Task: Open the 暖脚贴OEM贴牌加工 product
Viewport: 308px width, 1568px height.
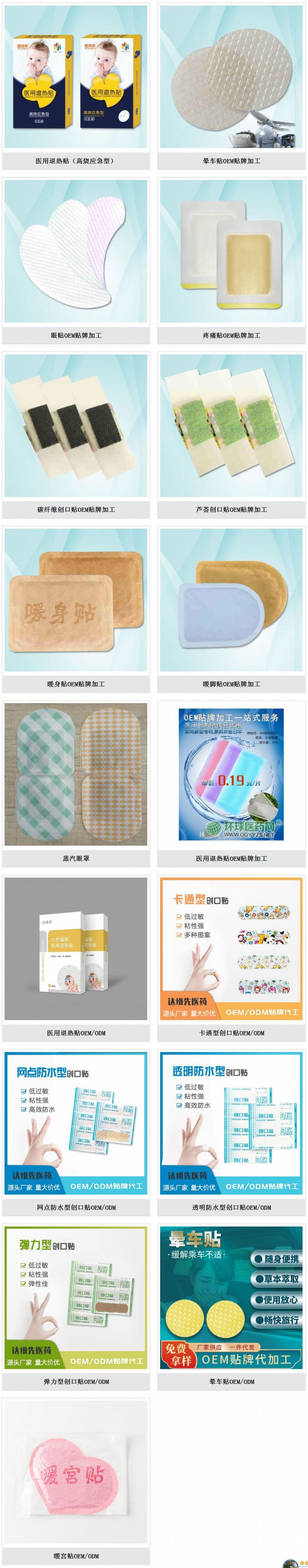Action: click(232, 600)
